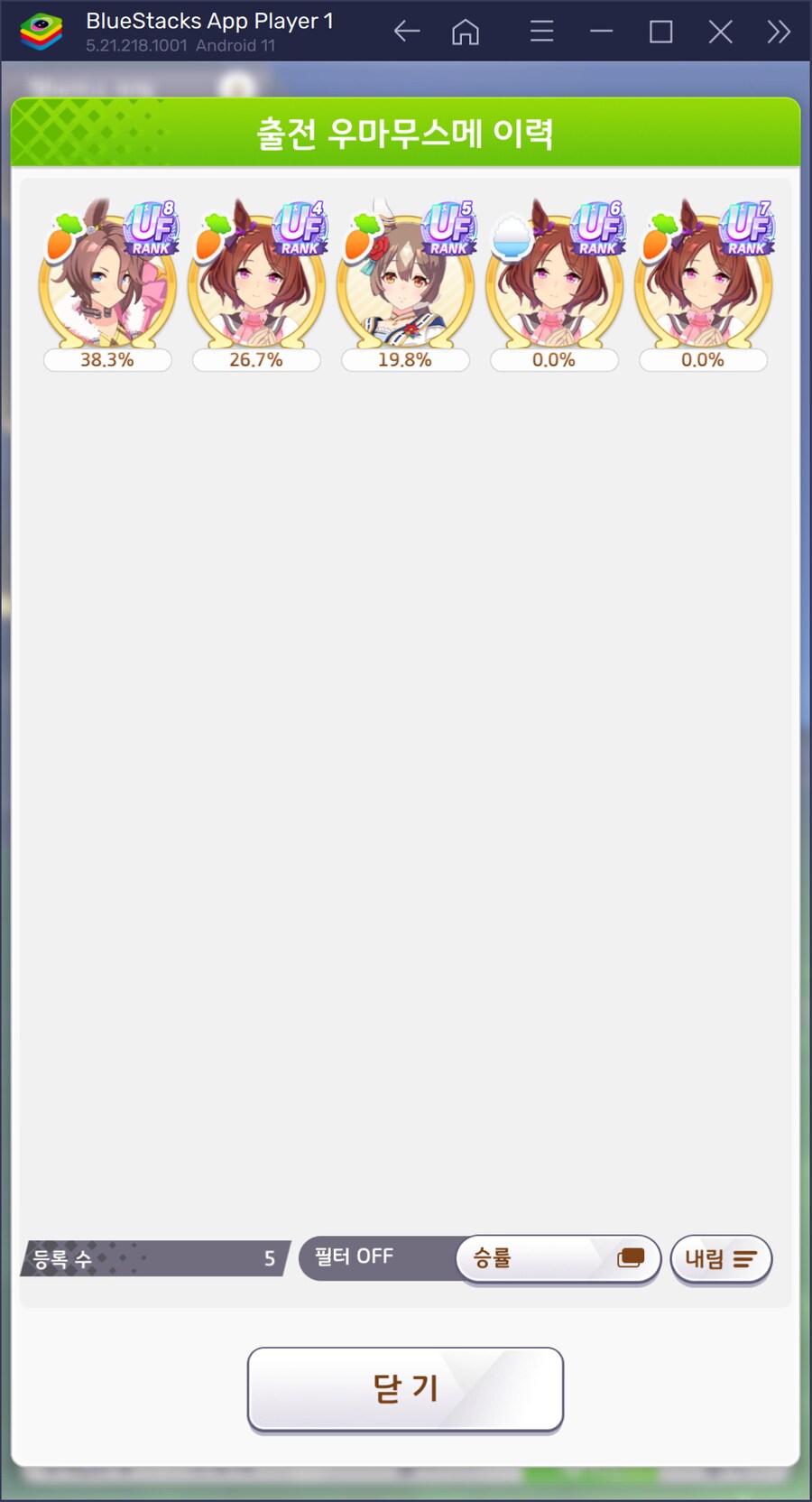This screenshot has height=1502, width=812.
Task: Minimize the BlueStacks window
Action: [x=601, y=32]
